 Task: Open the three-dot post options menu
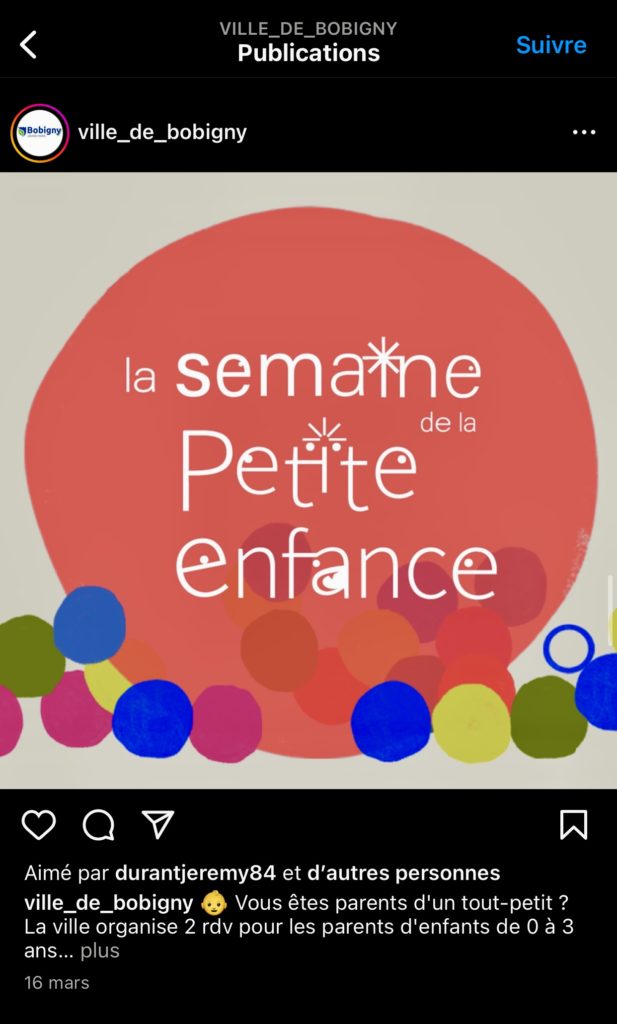coord(583,132)
